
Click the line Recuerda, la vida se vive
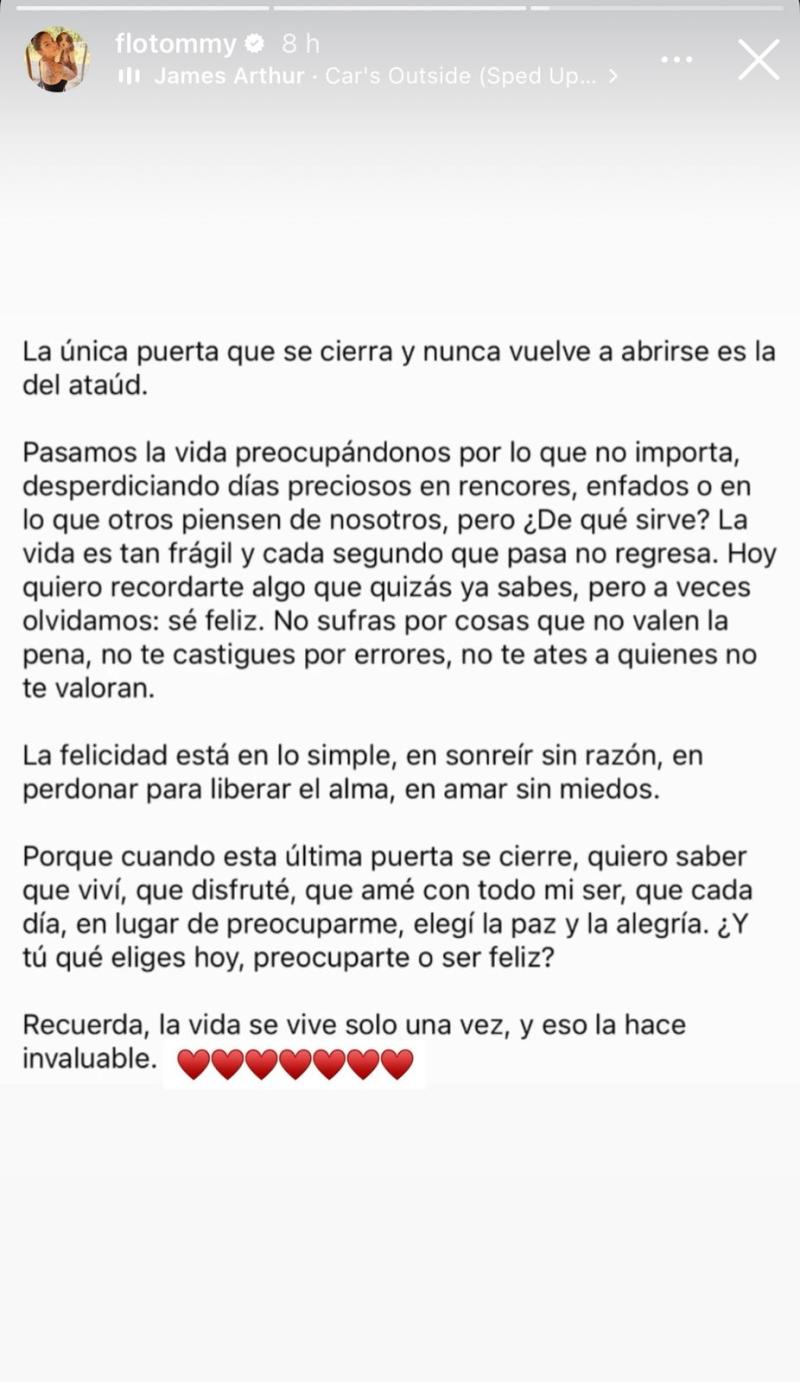click(353, 1024)
